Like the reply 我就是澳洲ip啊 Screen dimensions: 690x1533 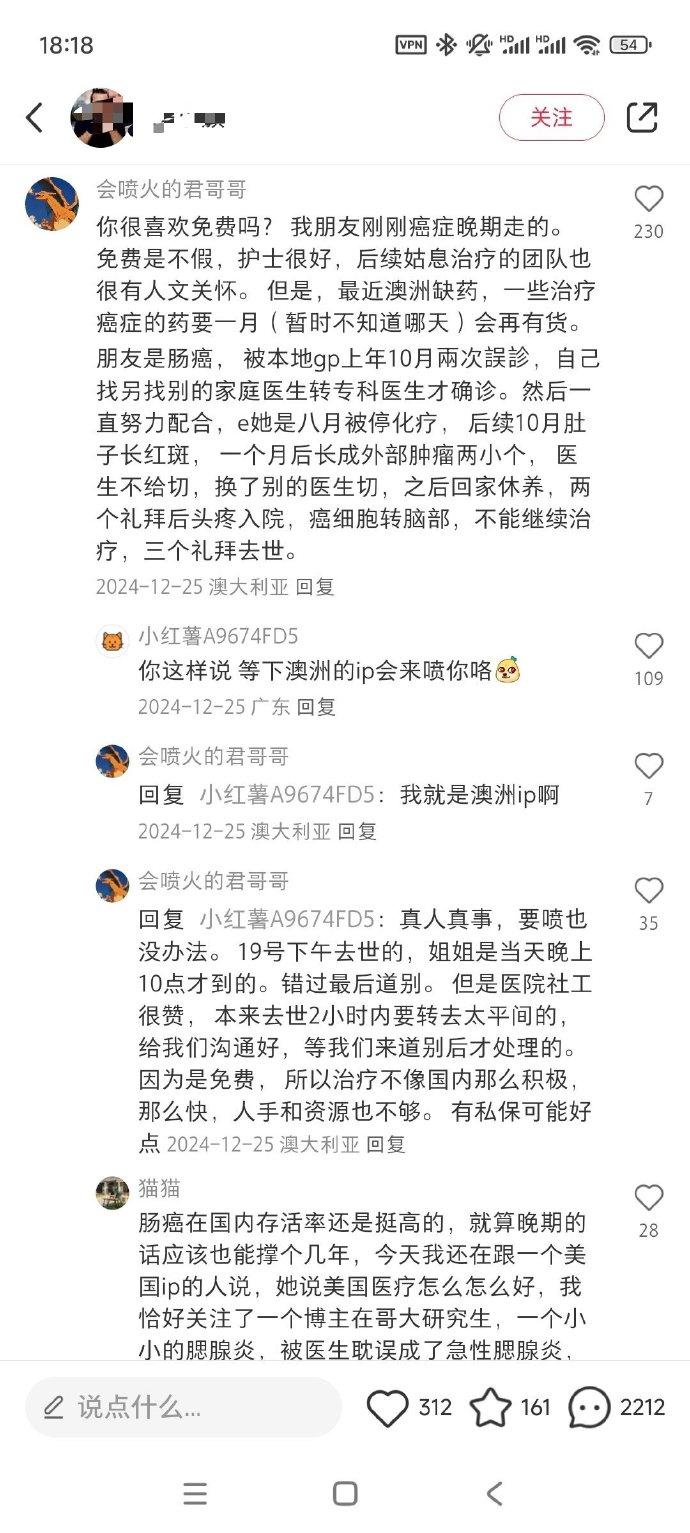click(649, 767)
